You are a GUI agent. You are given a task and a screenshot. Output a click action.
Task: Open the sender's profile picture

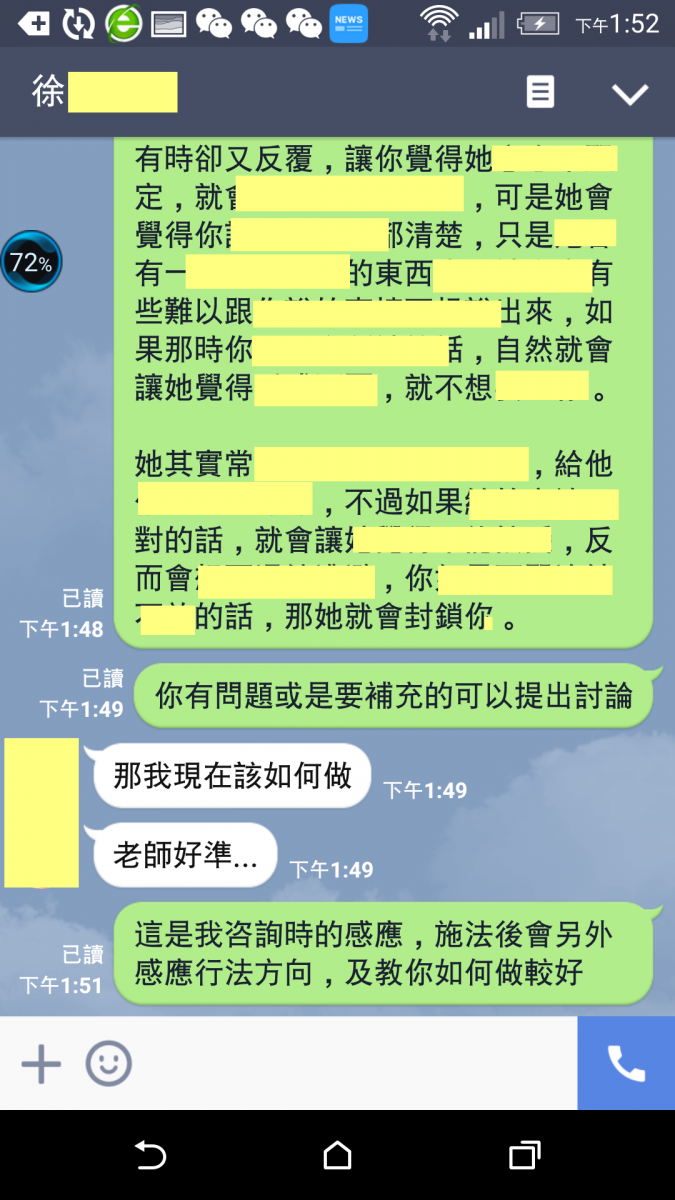41,812
